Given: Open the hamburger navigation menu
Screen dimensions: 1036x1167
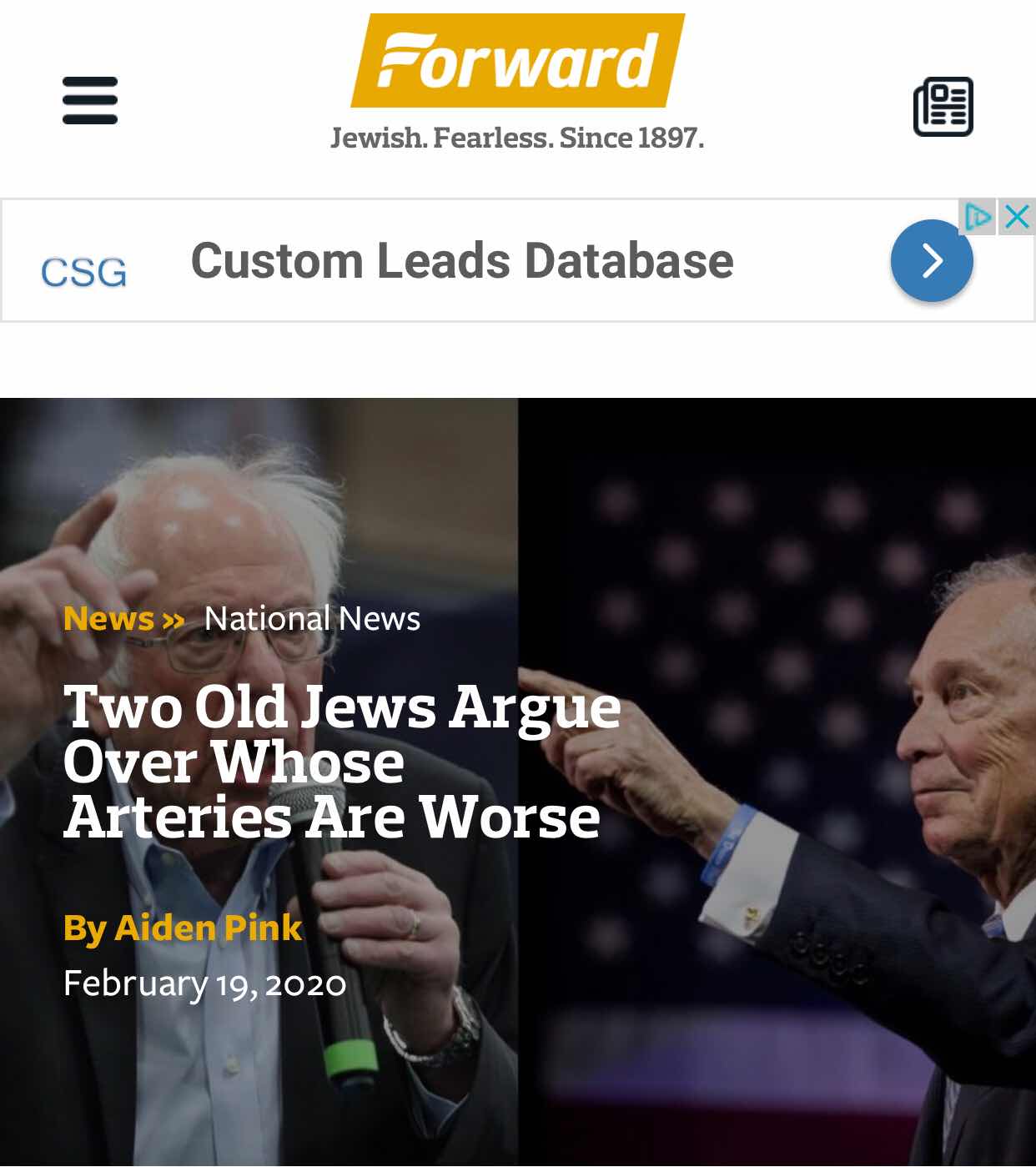Looking at the screenshot, I should click(x=90, y=101).
